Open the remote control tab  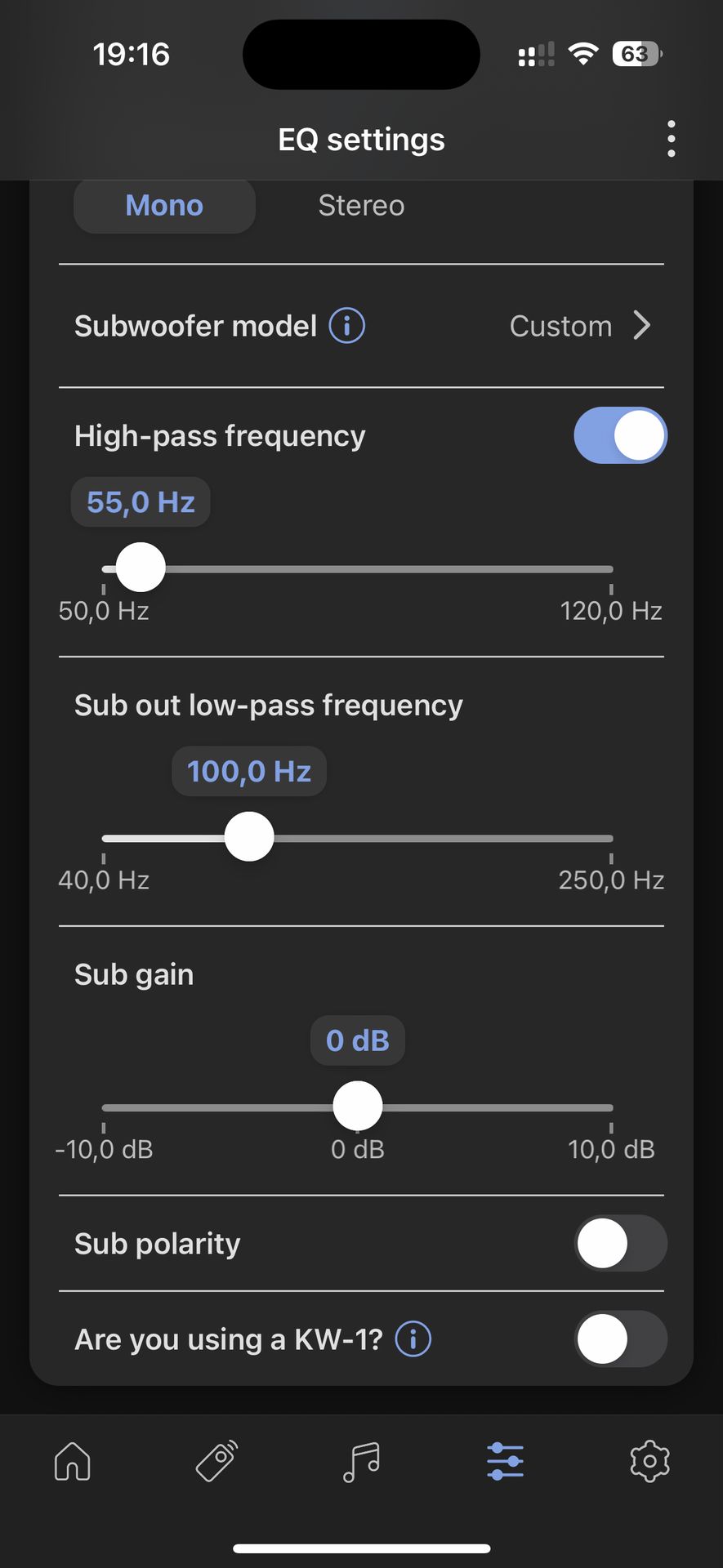click(217, 1461)
